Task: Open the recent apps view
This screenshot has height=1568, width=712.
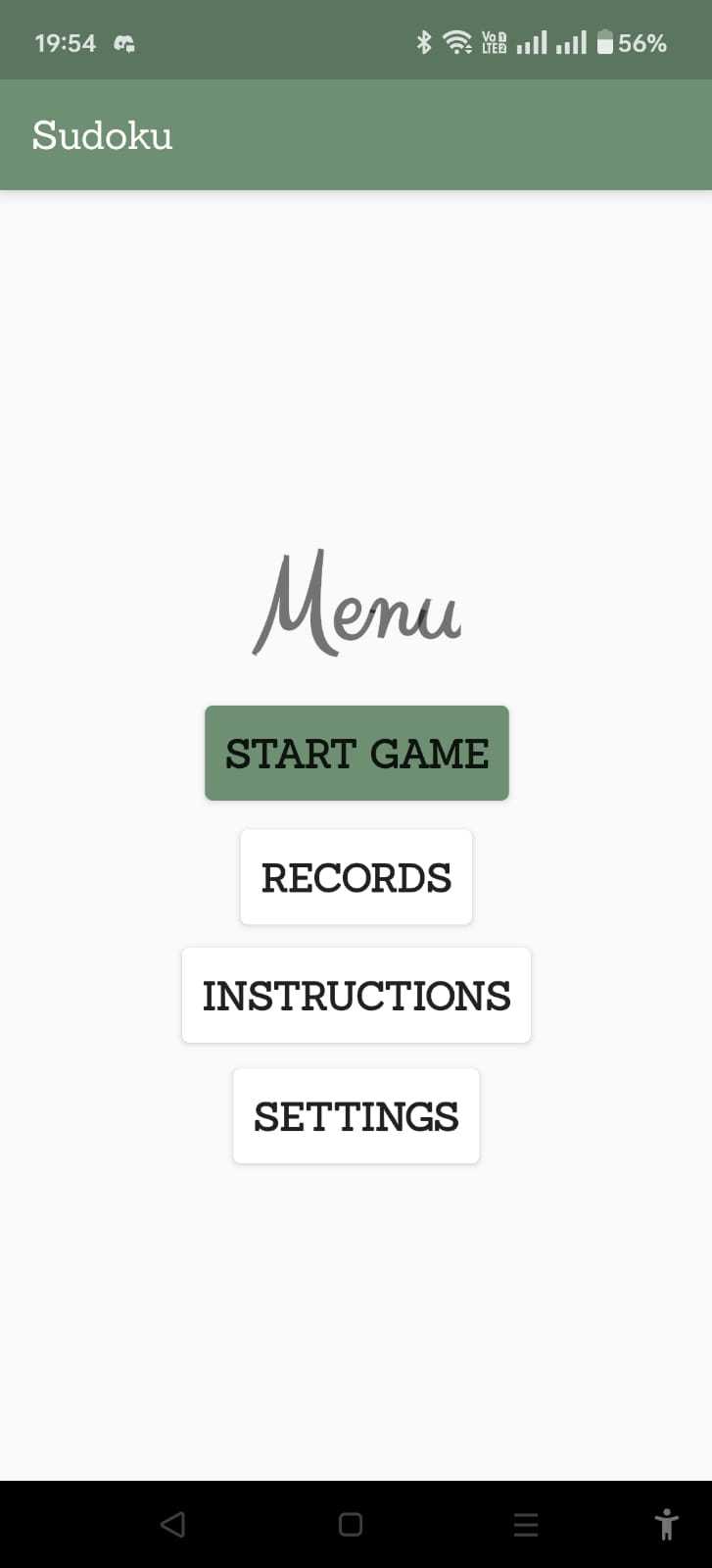Action: coord(526,1524)
